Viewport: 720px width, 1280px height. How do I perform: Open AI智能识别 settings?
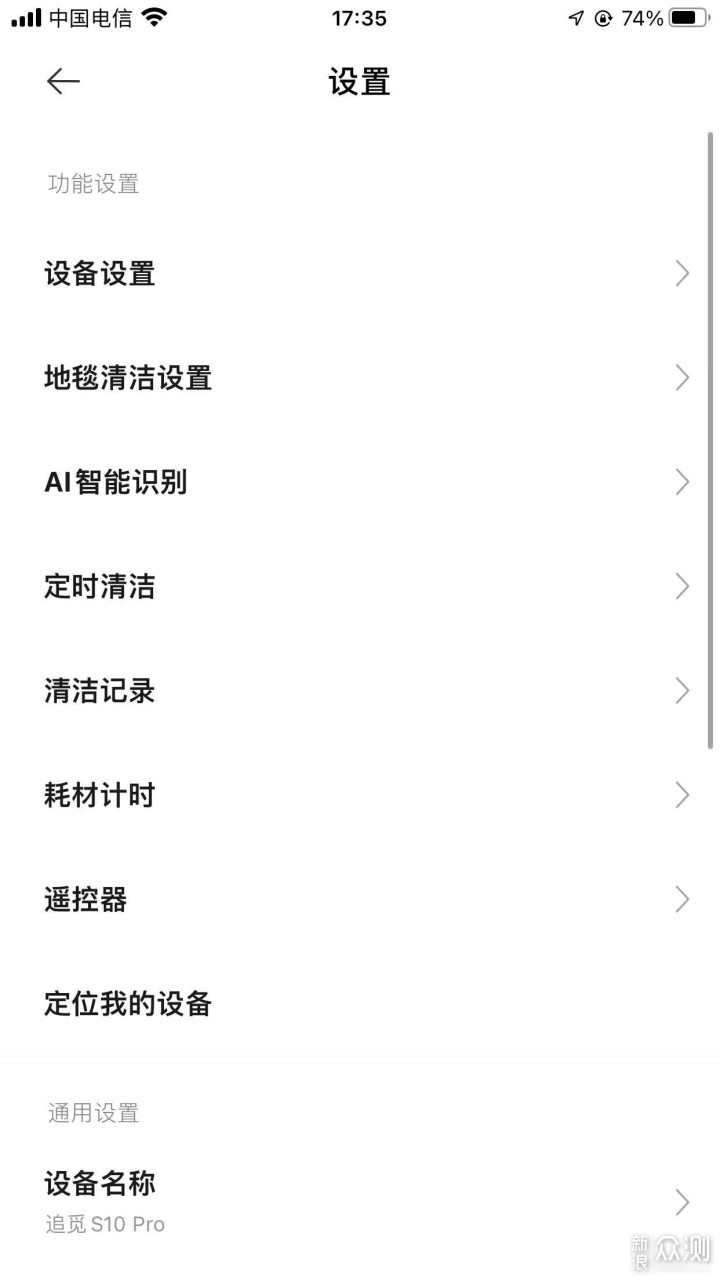[360, 482]
